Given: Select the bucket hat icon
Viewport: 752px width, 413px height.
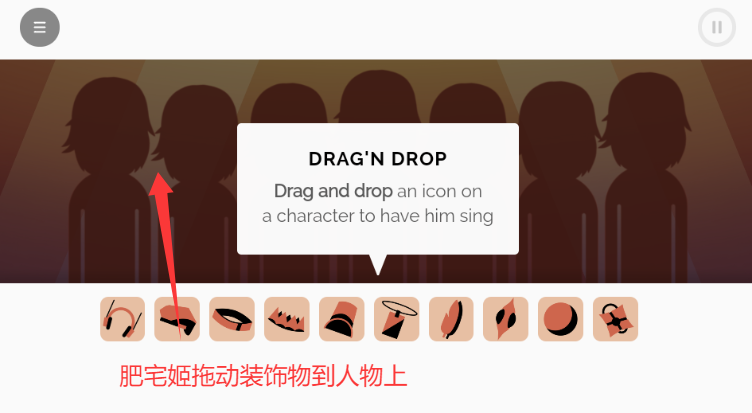Looking at the screenshot, I should [x=342, y=319].
